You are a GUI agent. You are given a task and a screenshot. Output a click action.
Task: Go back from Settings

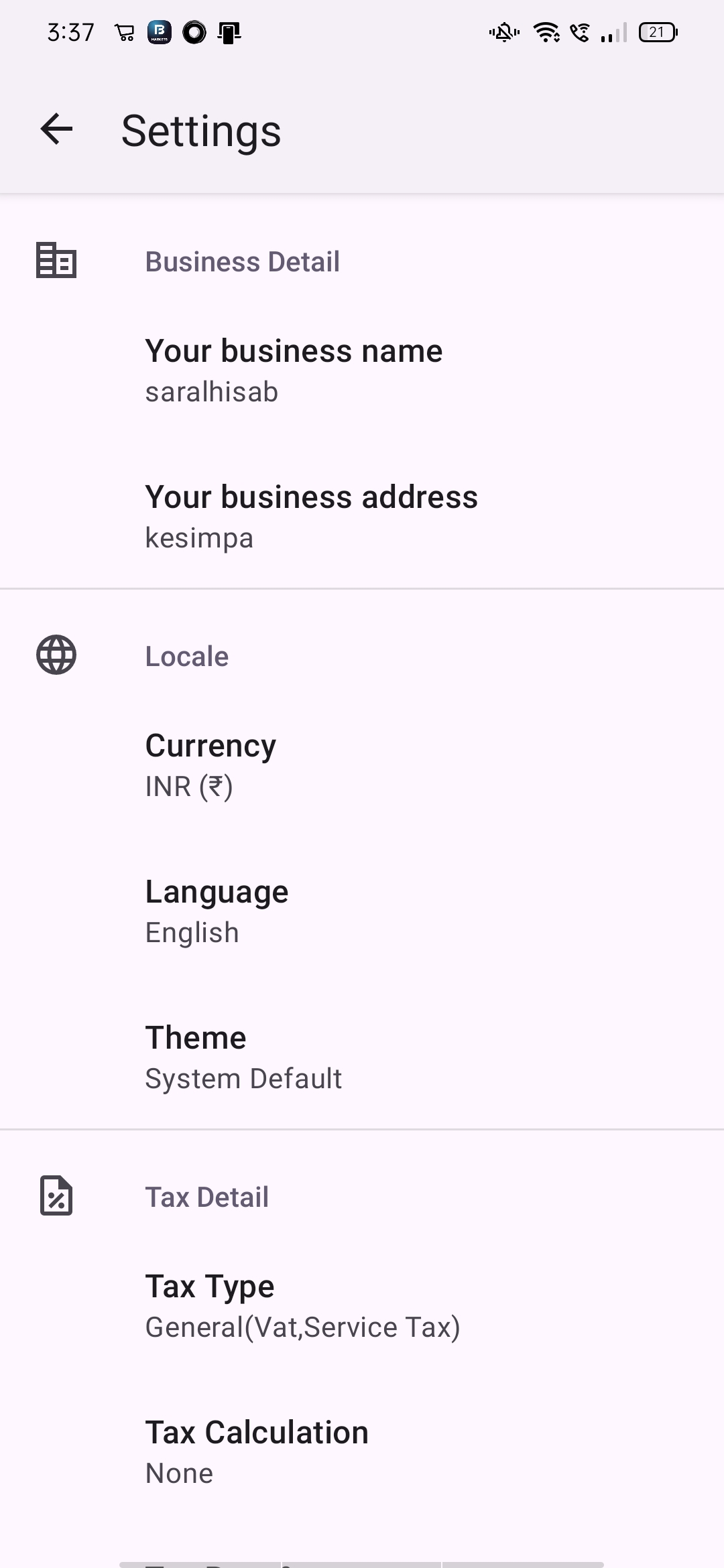56,129
